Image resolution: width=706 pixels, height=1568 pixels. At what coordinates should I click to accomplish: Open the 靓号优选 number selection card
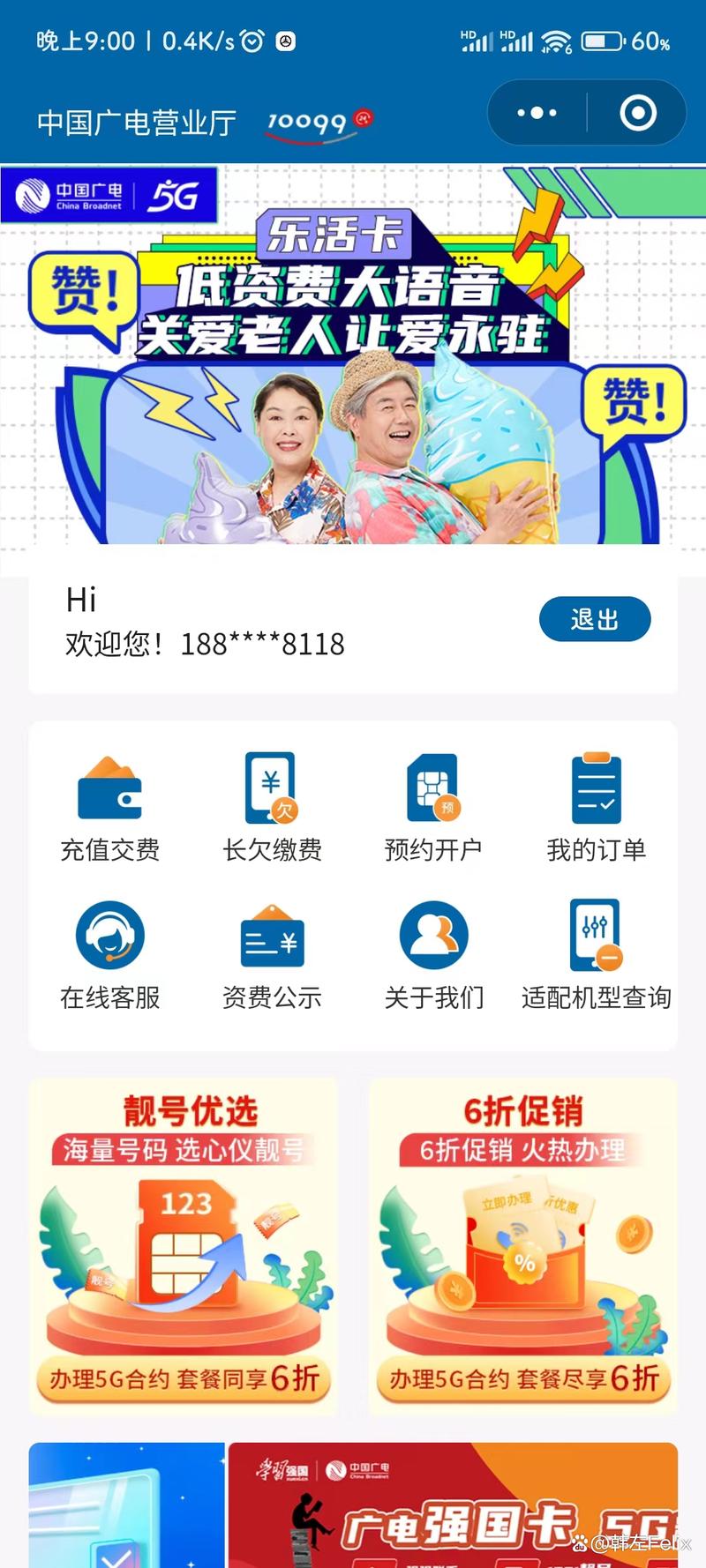(184, 1245)
